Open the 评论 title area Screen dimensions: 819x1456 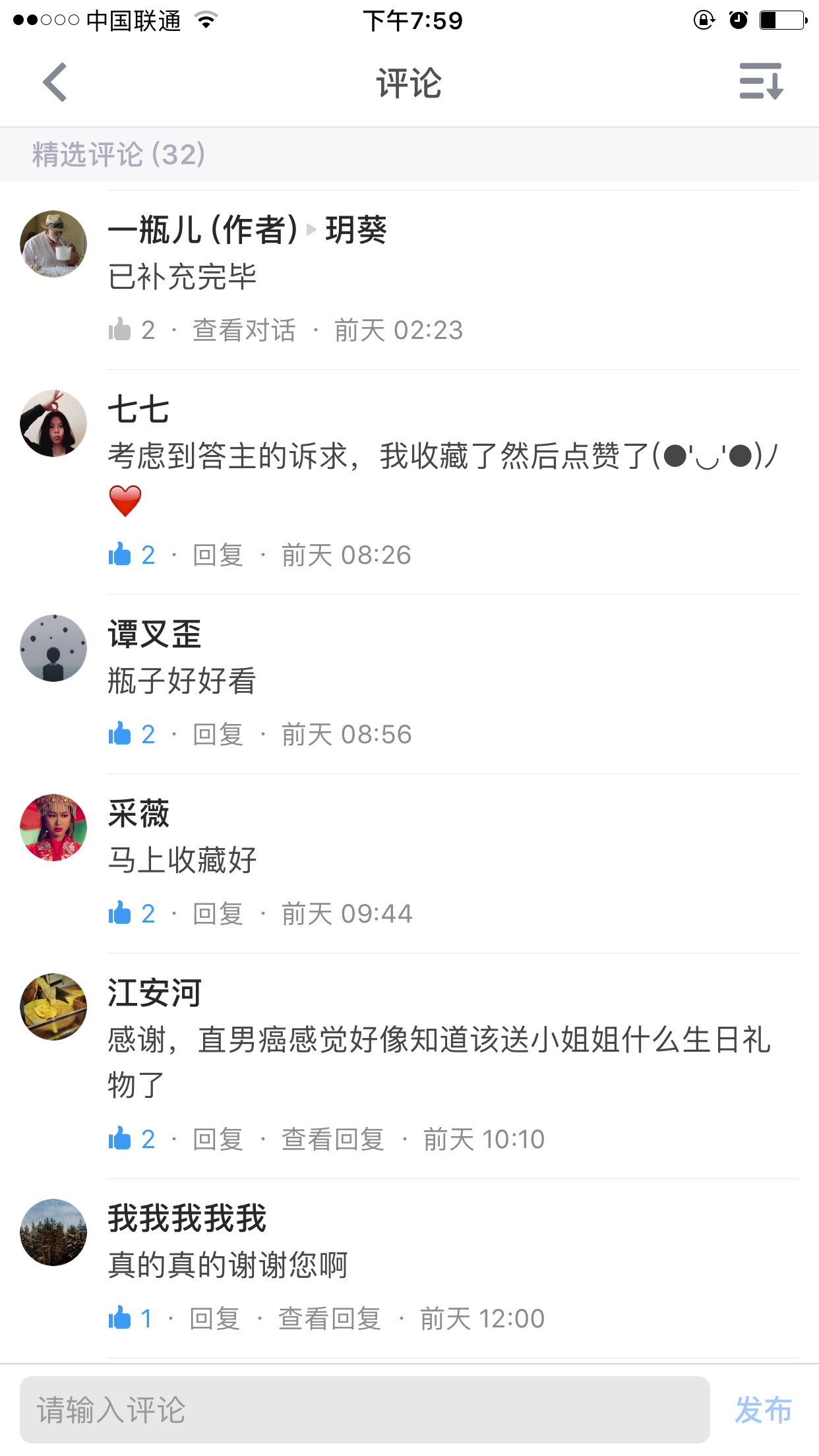[409, 83]
